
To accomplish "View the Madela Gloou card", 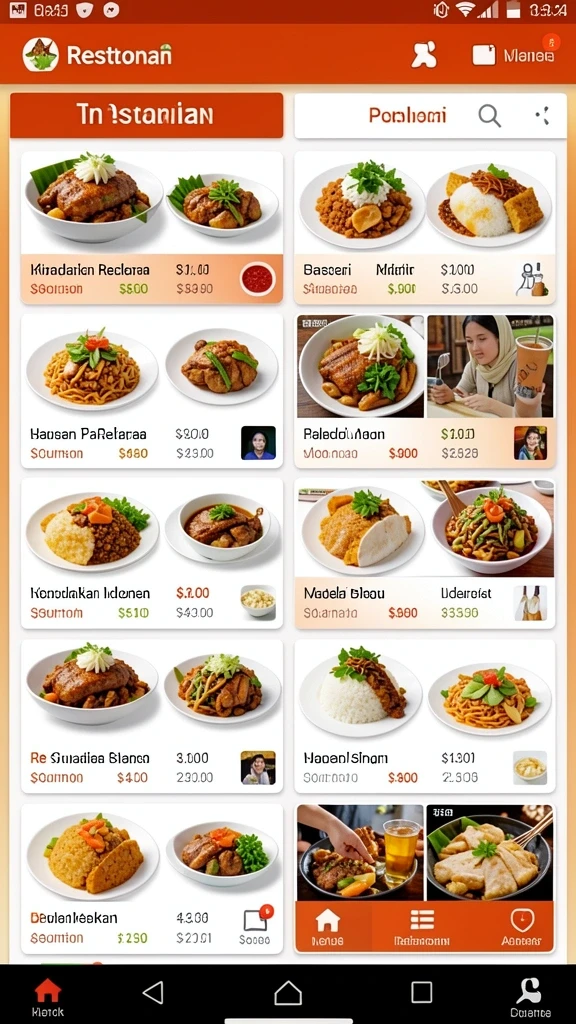I will (x=424, y=553).
